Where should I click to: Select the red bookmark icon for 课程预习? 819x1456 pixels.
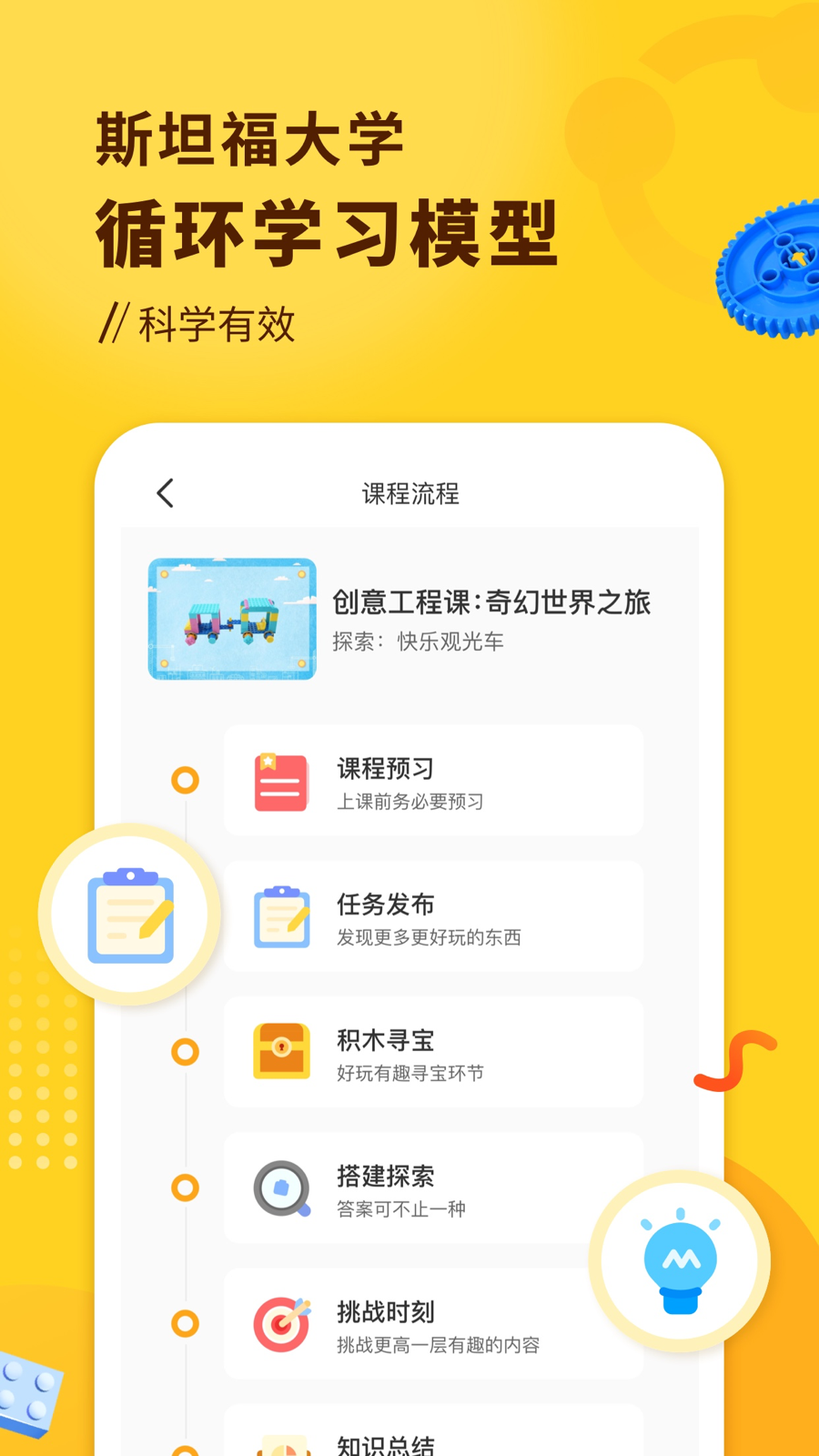(281, 783)
